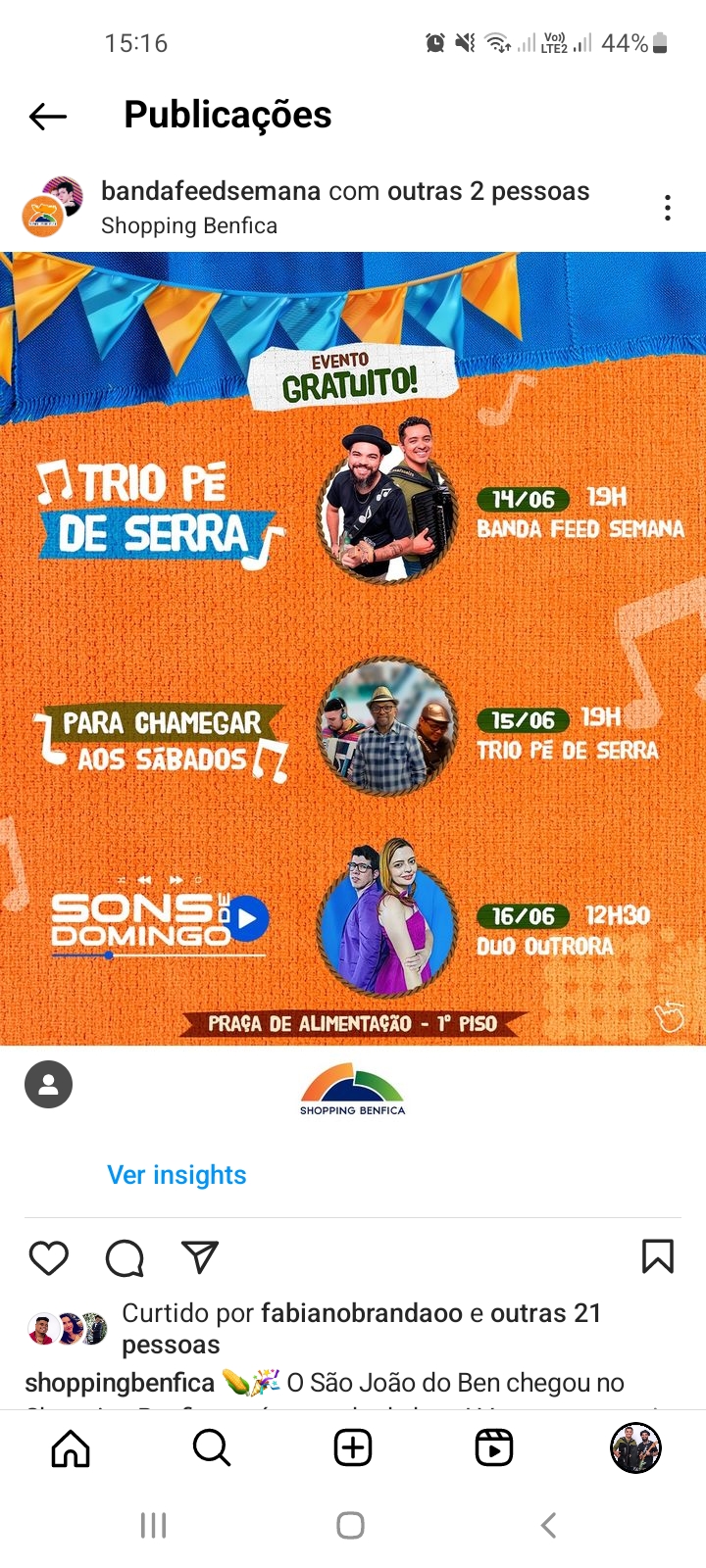This screenshot has height=1568, width=706.
Task: Open the Shopping Benfica location
Action: (x=189, y=226)
